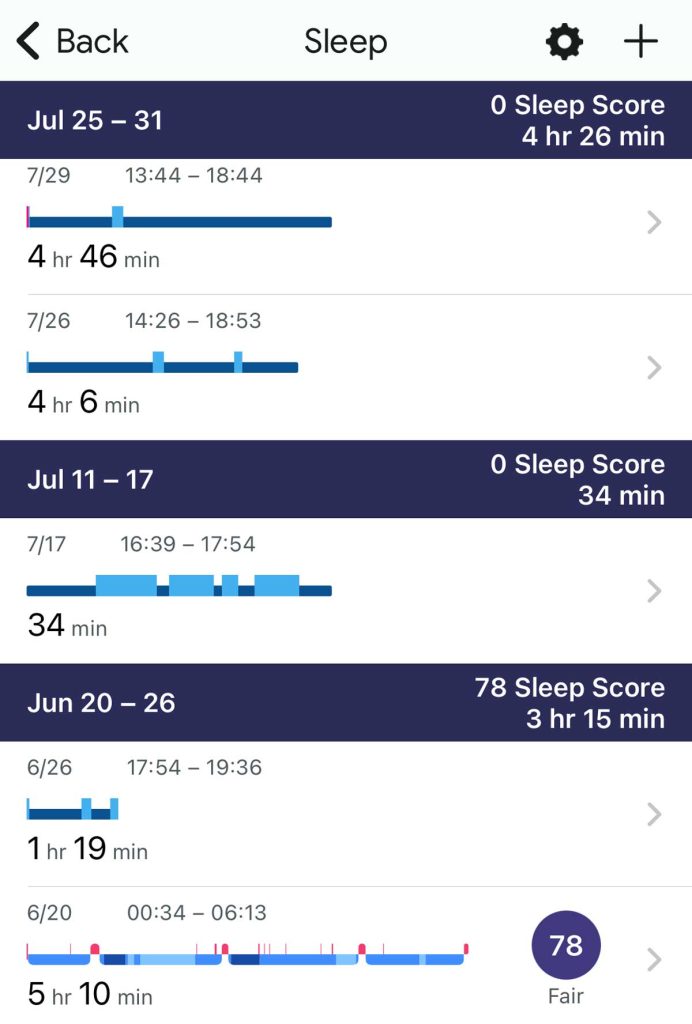Viewport: 692px width, 1024px height.
Task: Open sleep settings gear icon
Action: [564, 42]
